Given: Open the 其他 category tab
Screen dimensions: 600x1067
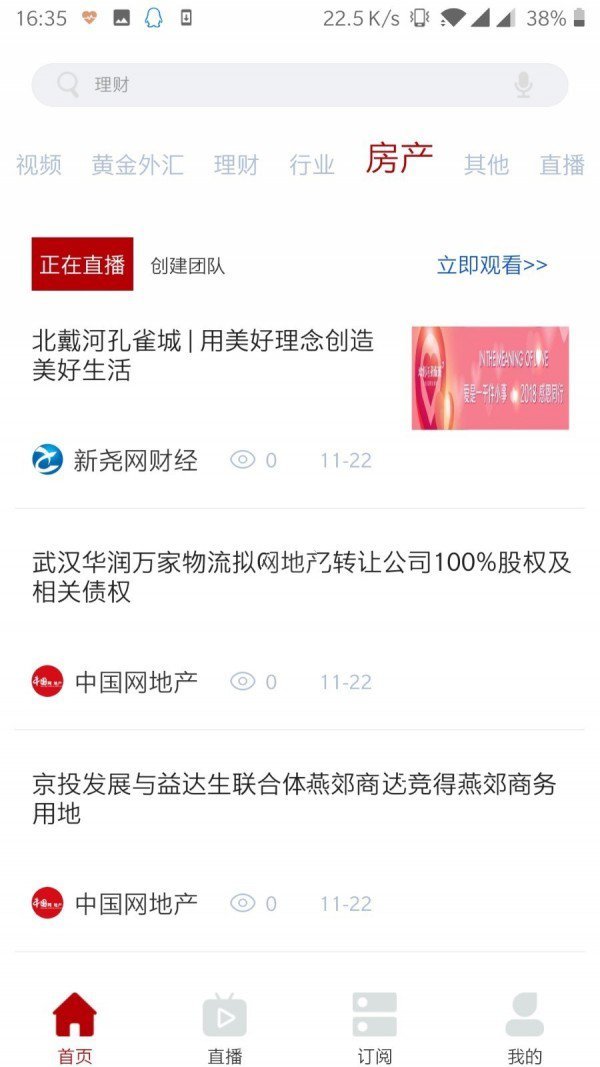Looking at the screenshot, I should point(486,165).
